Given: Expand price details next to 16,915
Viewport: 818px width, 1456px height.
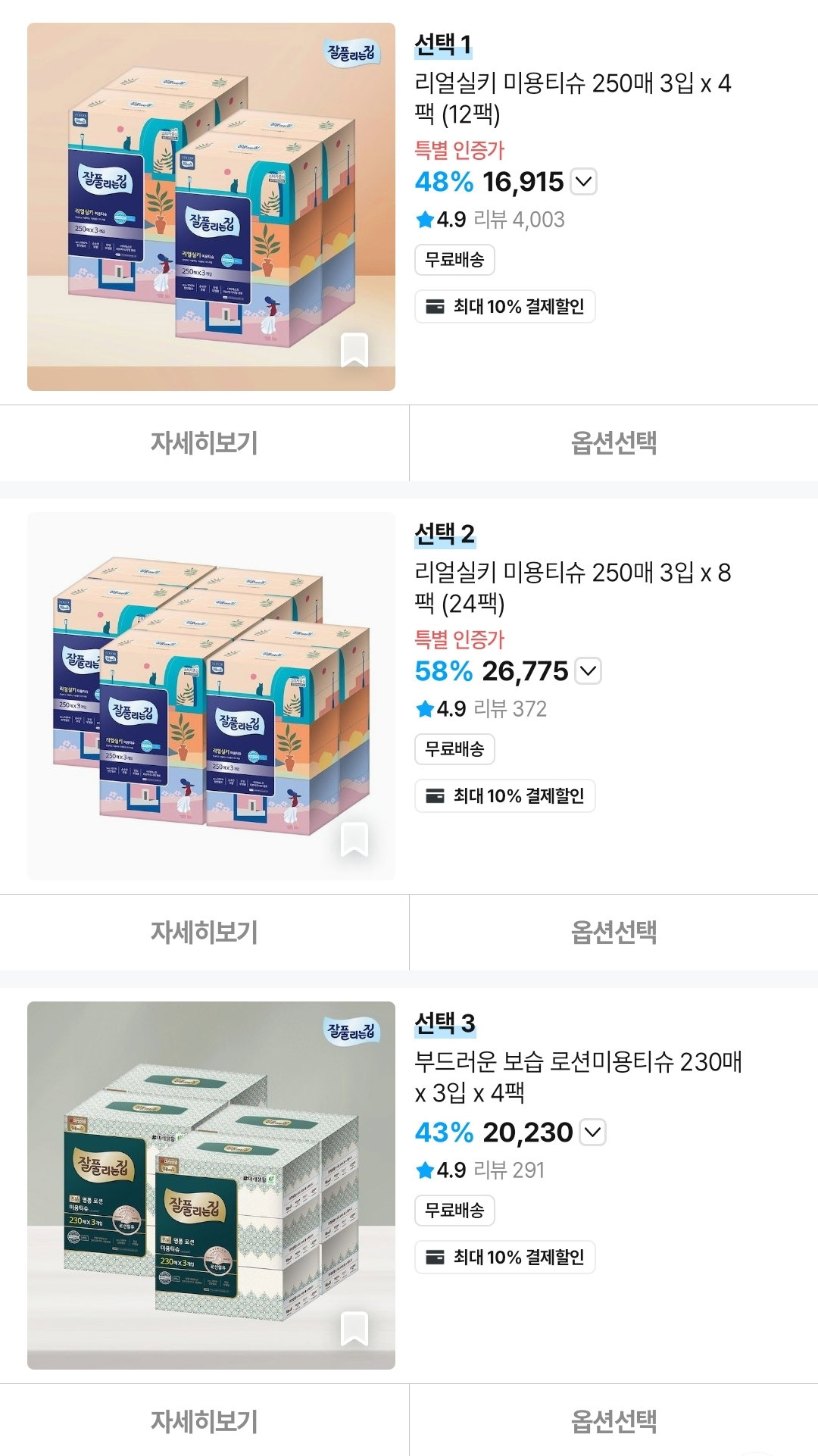Looking at the screenshot, I should [x=584, y=182].
